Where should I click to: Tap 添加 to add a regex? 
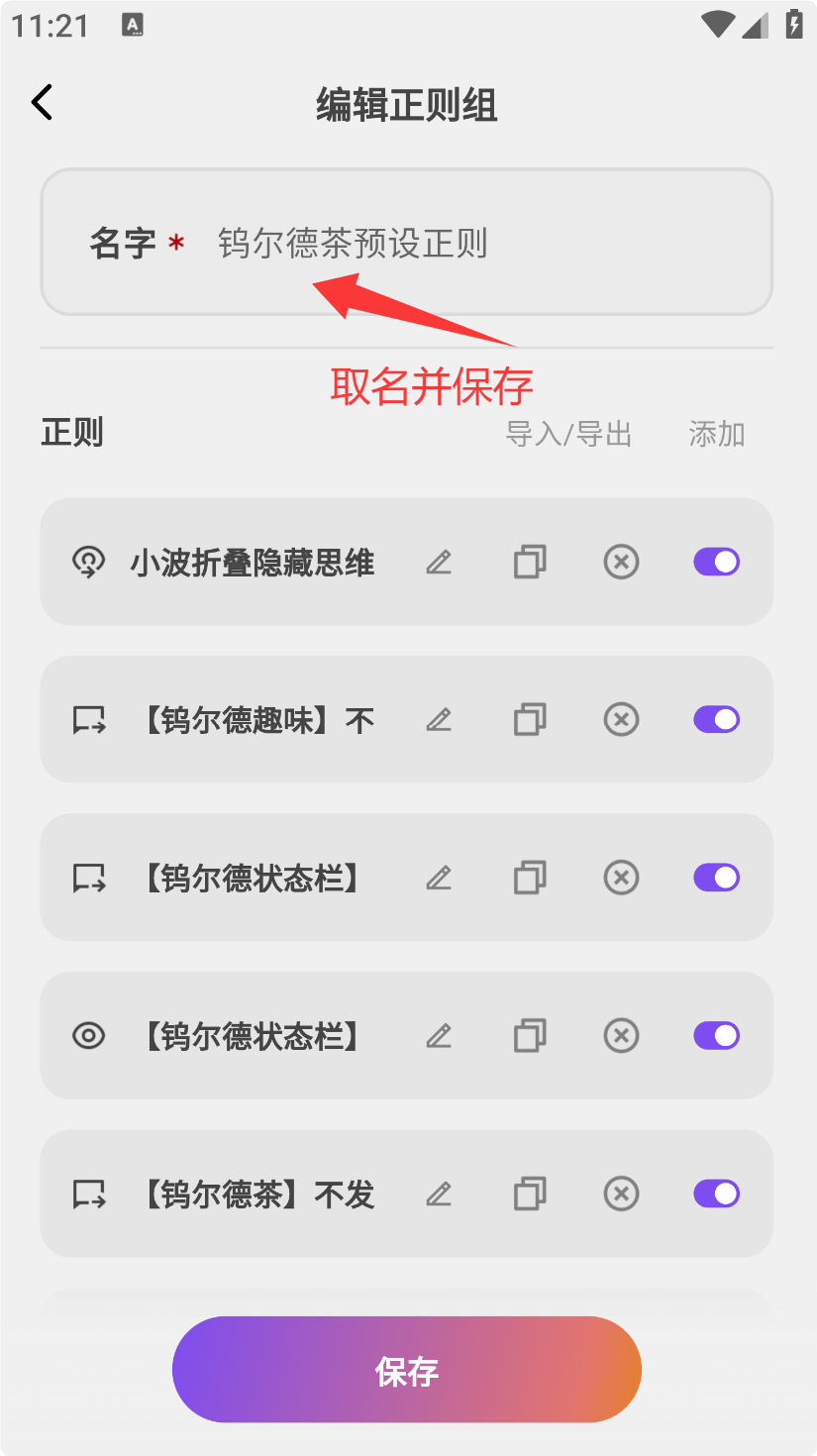[x=716, y=434]
